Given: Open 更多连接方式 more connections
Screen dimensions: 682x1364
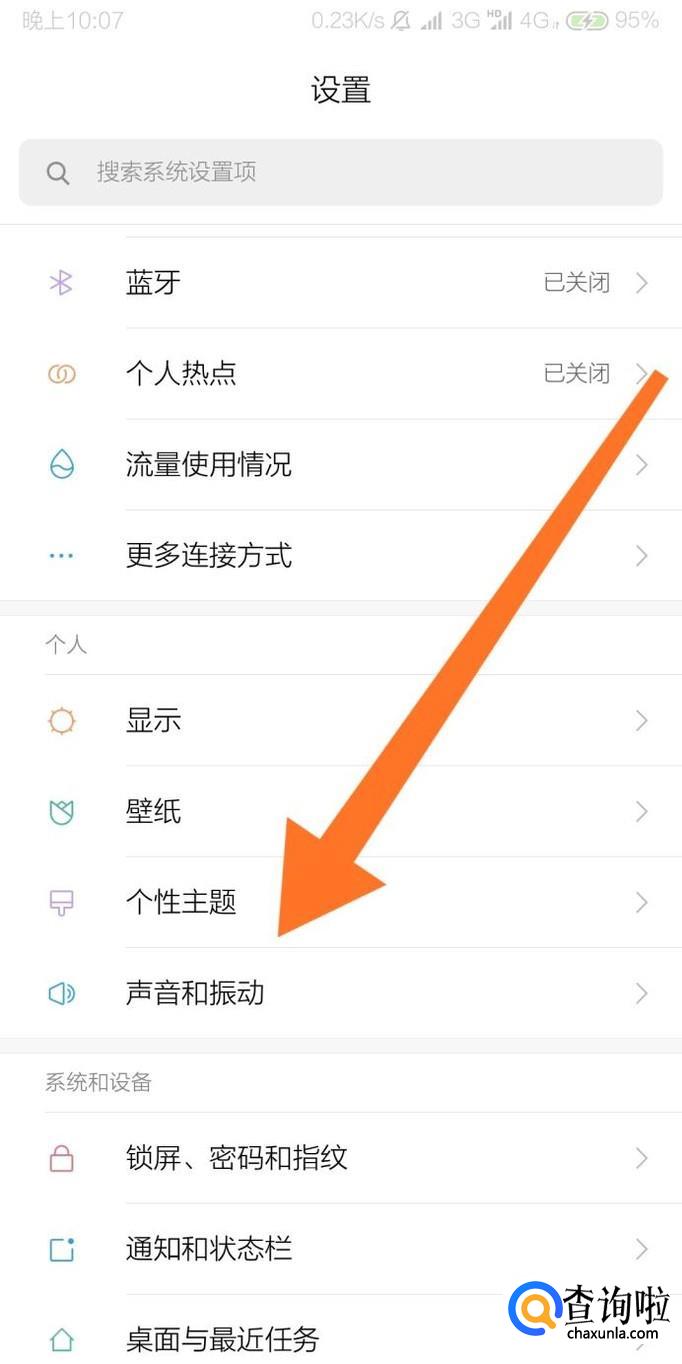Looking at the screenshot, I should (x=340, y=555).
